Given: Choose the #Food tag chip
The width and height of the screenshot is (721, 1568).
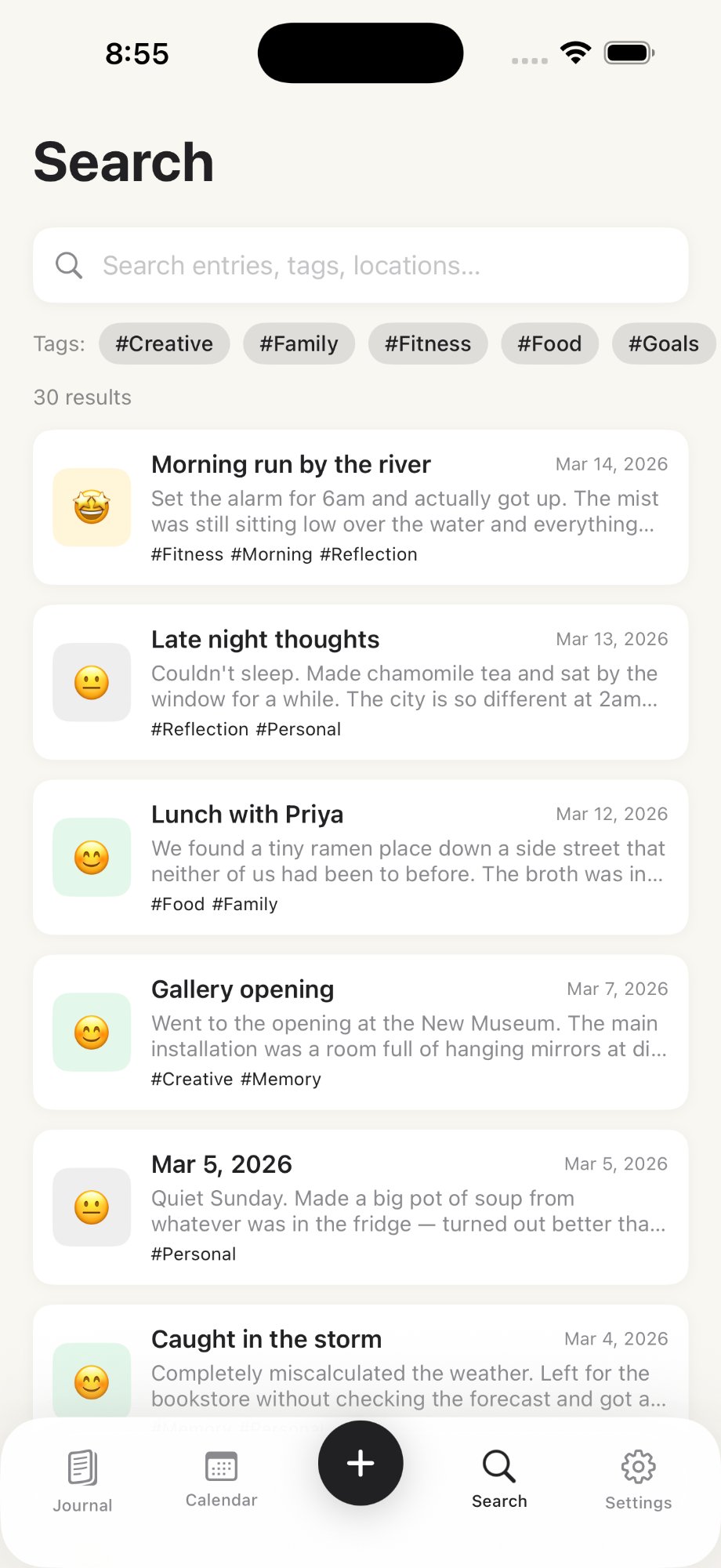Looking at the screenshot, I should [549, 344].
